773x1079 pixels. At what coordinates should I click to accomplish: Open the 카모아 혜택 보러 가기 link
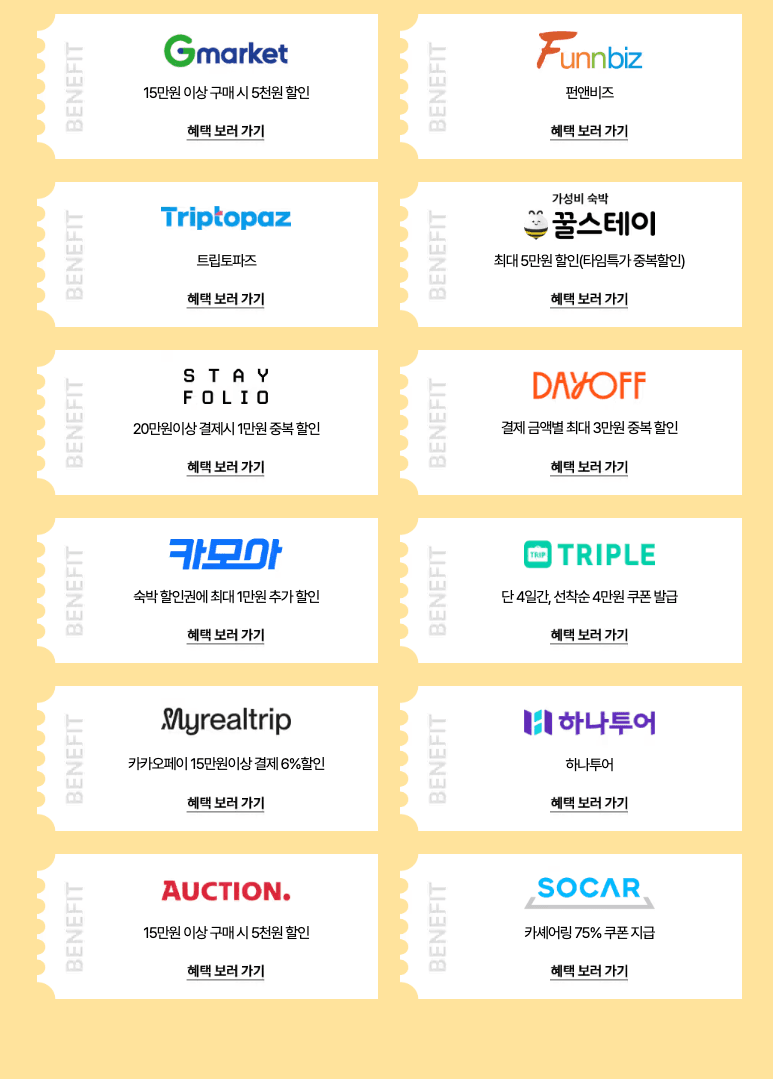[226, 635]
